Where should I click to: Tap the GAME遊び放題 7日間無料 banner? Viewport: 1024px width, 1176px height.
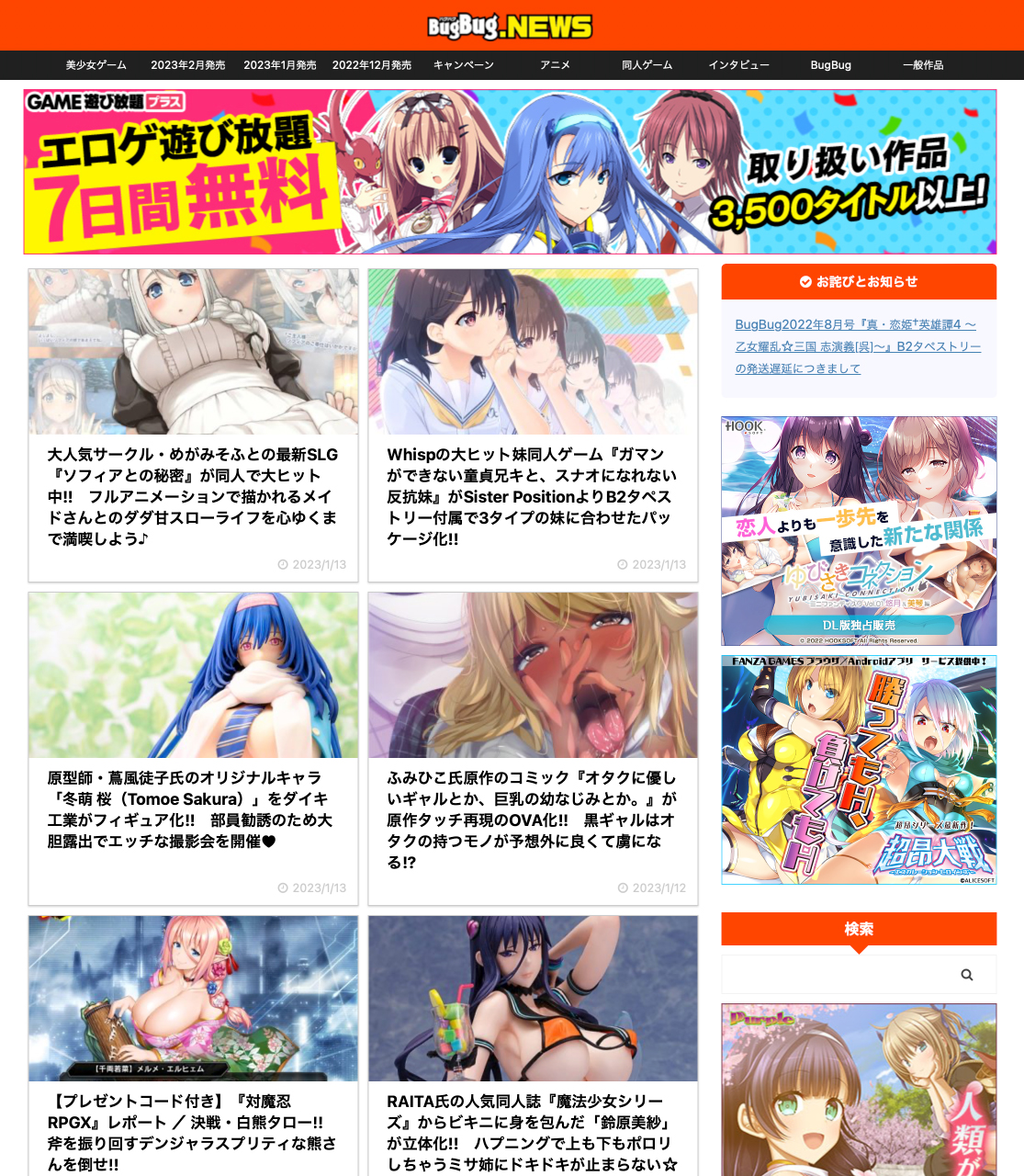[510, 172]
